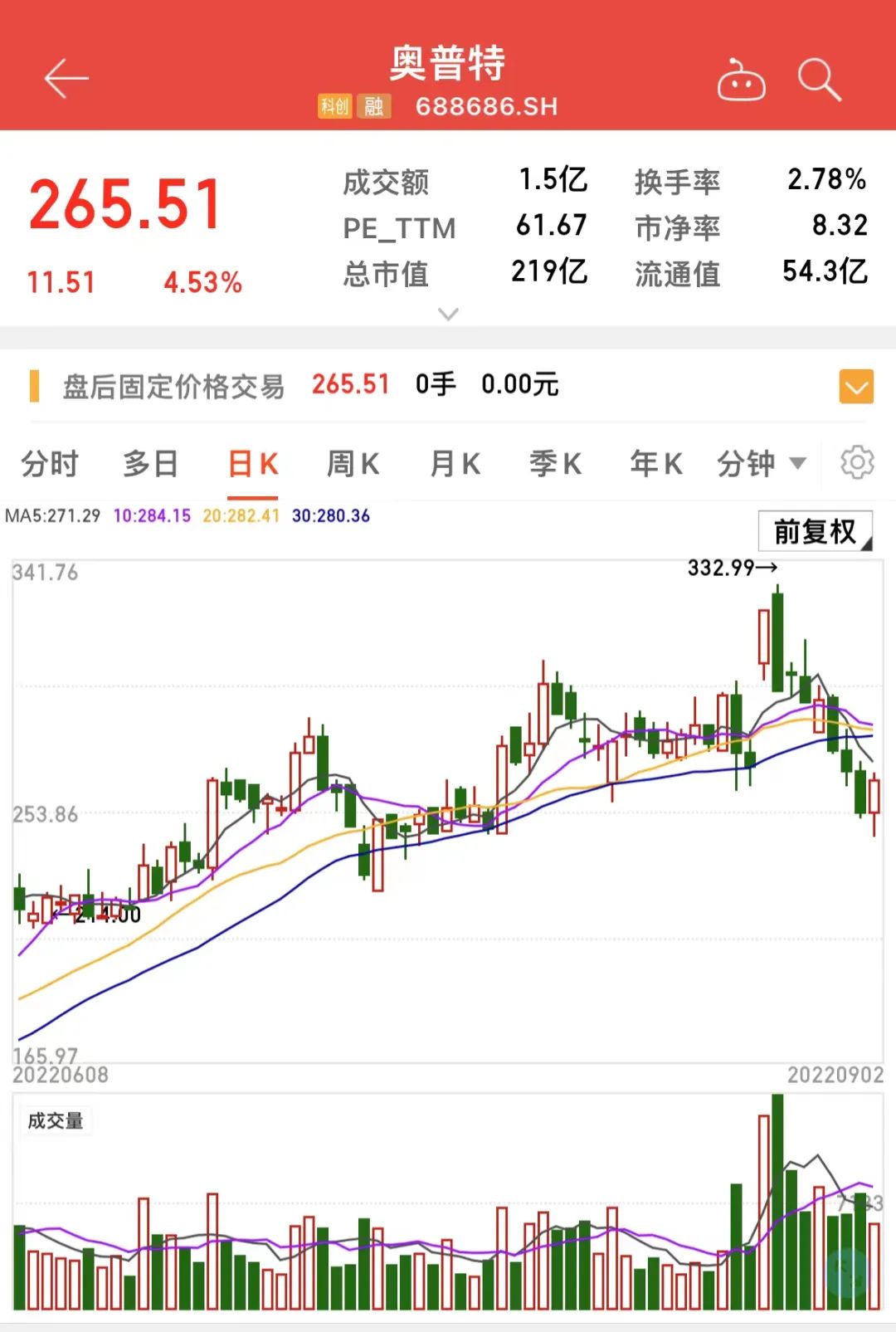Tap the 融 margin-trading badge
This screenshot has width=896, height=1332.
pyautogui.click(x=373, y=108)
